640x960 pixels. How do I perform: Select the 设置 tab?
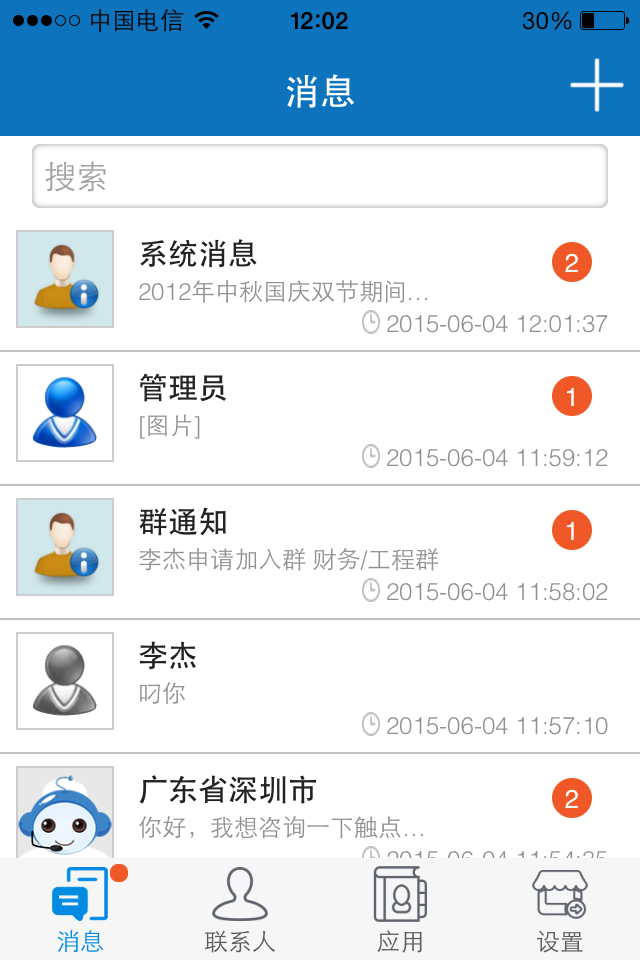[x=560, y=910]
